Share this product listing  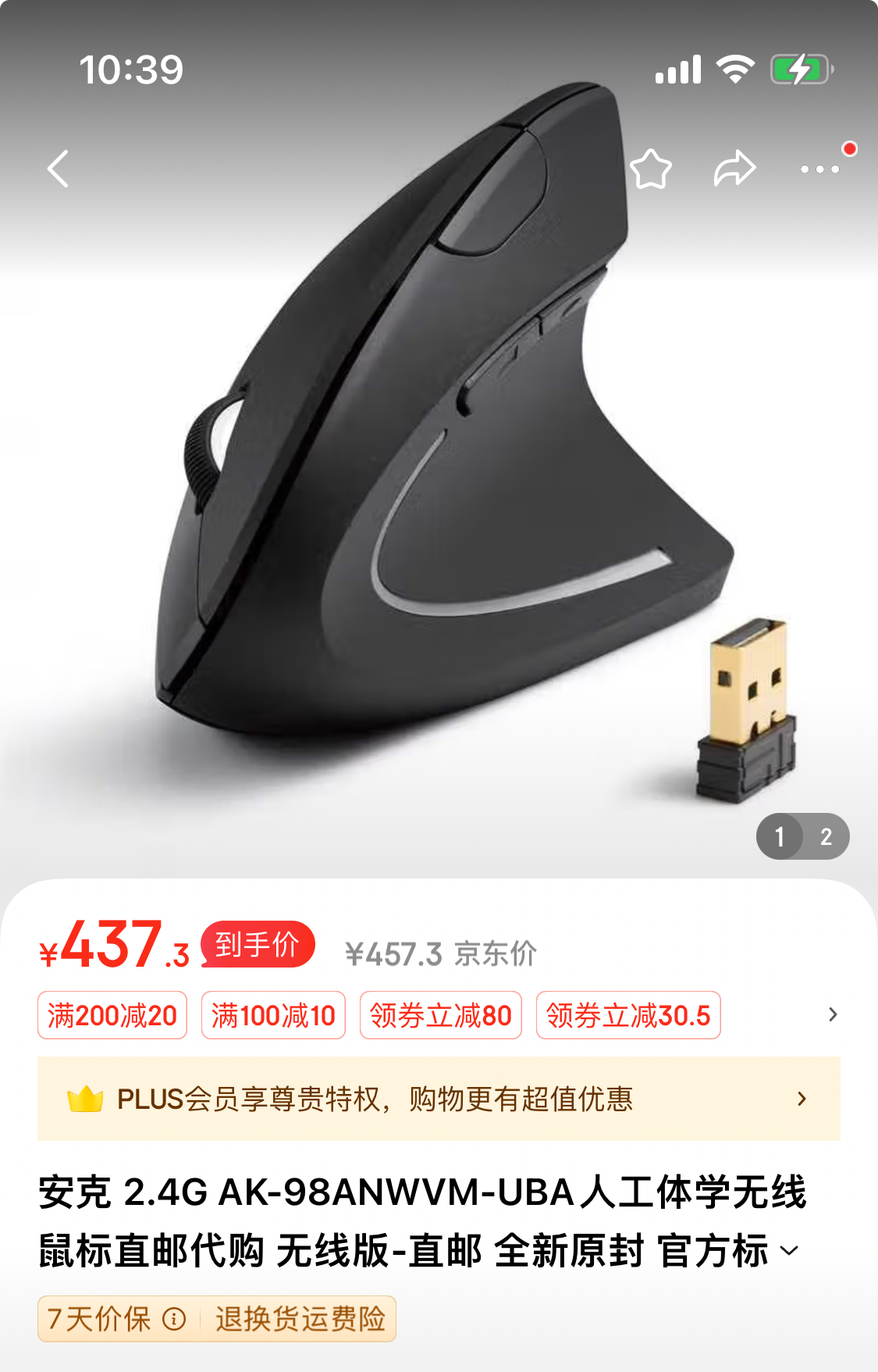coord(734,169)
